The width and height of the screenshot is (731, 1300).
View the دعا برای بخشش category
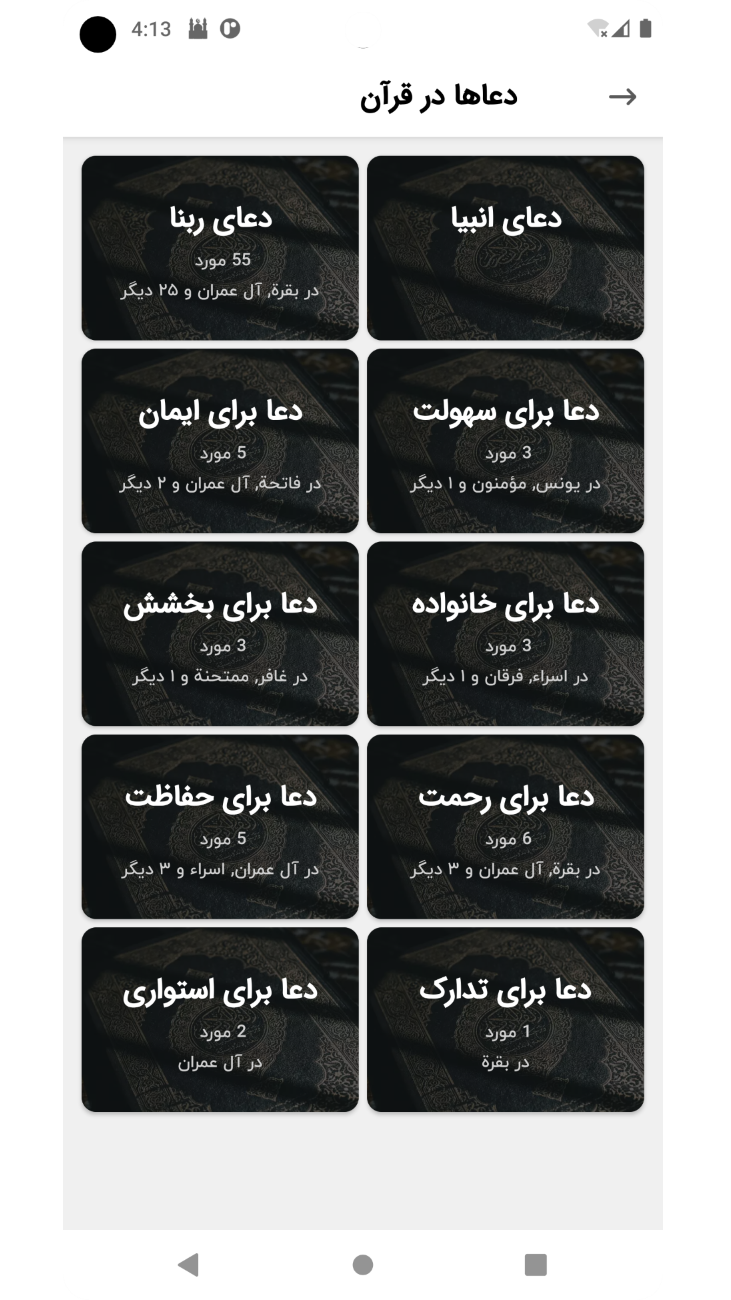220,634
